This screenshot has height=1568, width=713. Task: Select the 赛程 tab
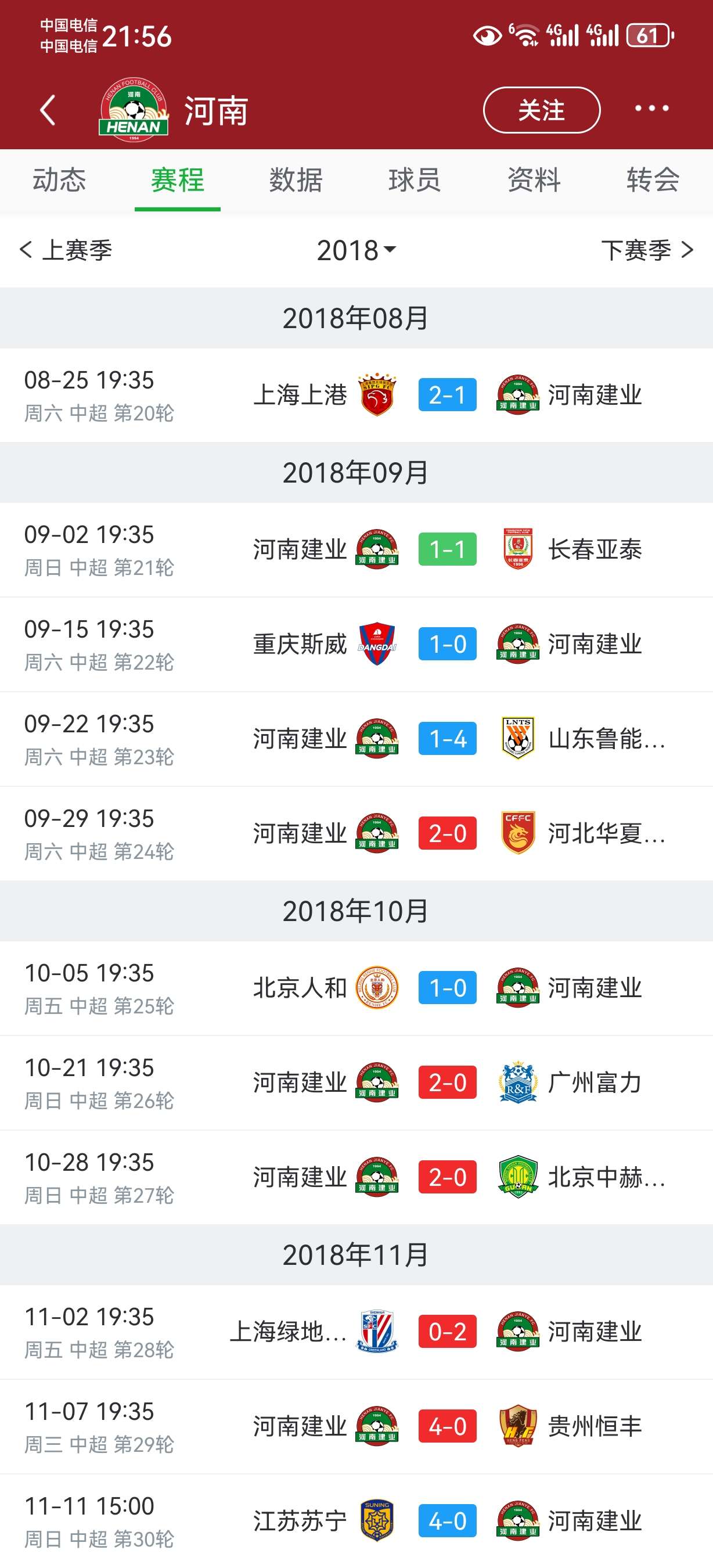click(x=178, y=180)
